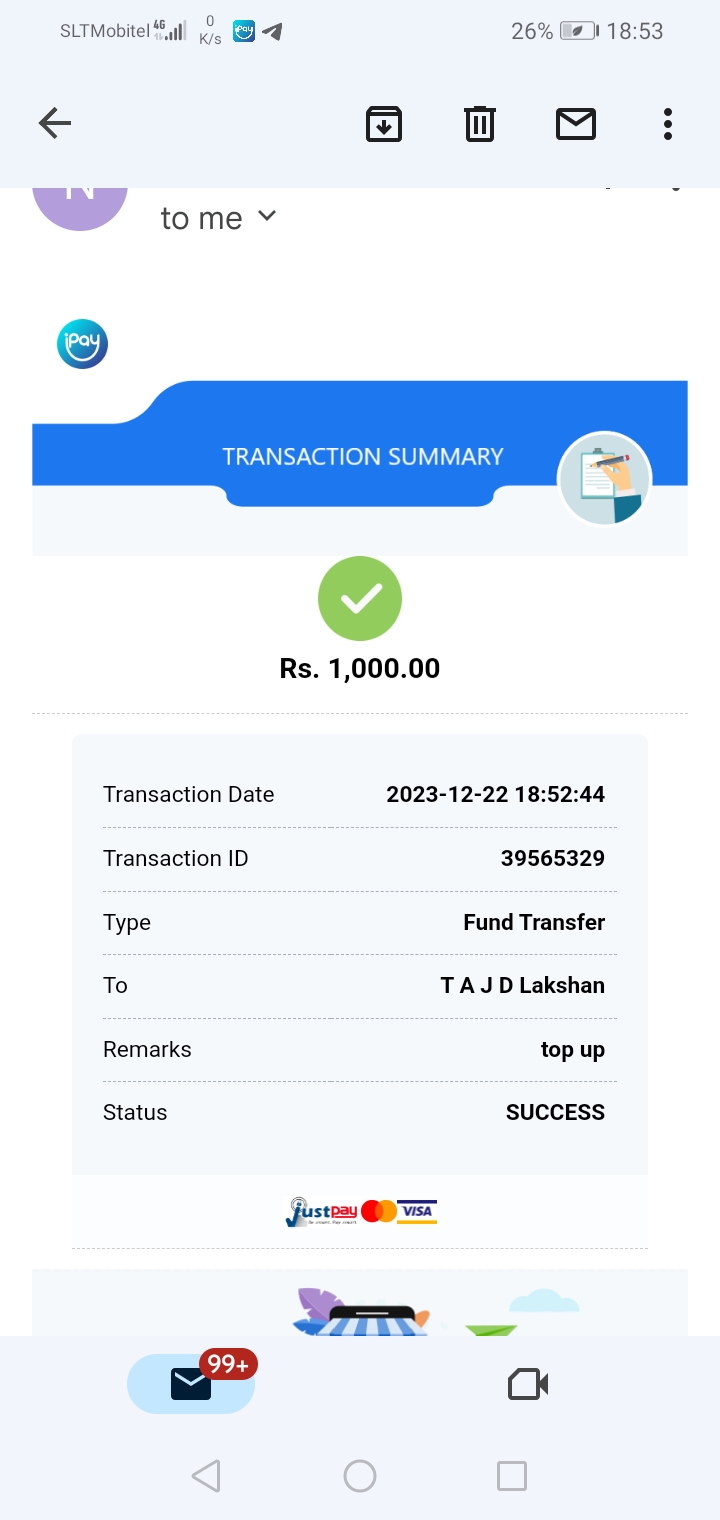Switch to the Mail tab
Image resolution: width=720 pixels, height=1520 pixels.
pyautogui.click(x=191, y=1384)
